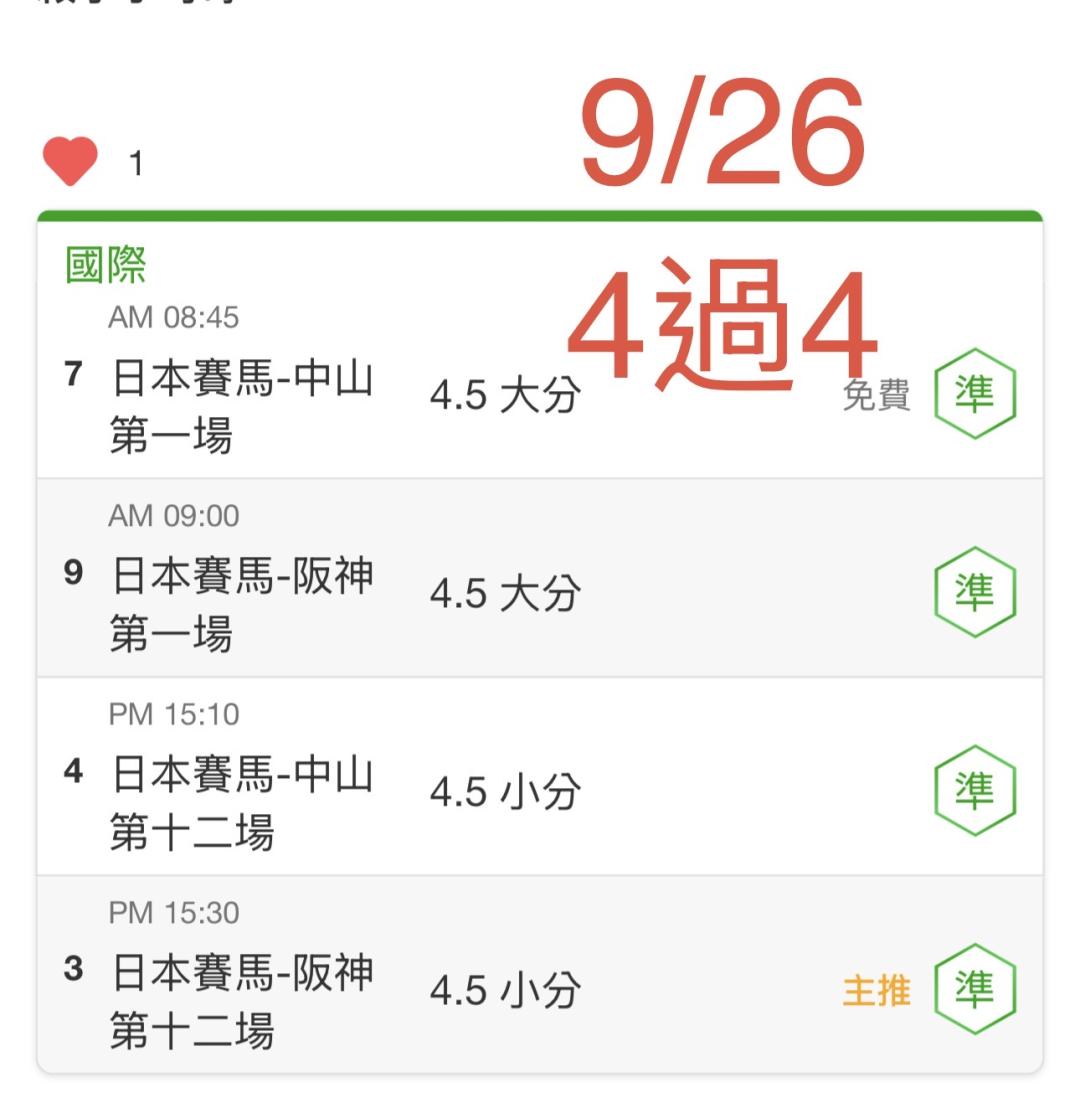Open the PM 15:30 阪神 第十二場 主推 row
This screenshot has height=1103, width=1080.
point(540,974)
